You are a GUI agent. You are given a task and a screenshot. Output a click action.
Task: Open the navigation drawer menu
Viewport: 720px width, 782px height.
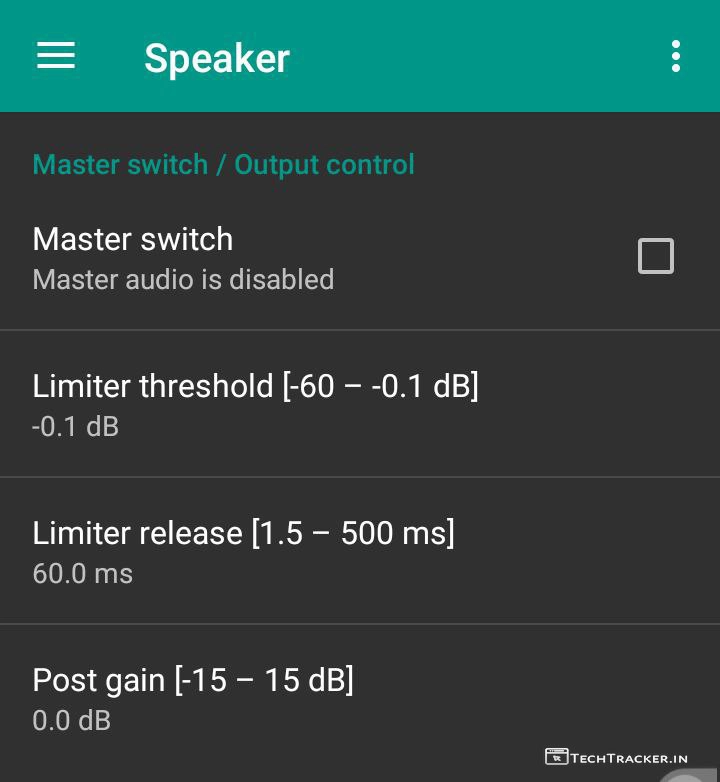point(56,56)
